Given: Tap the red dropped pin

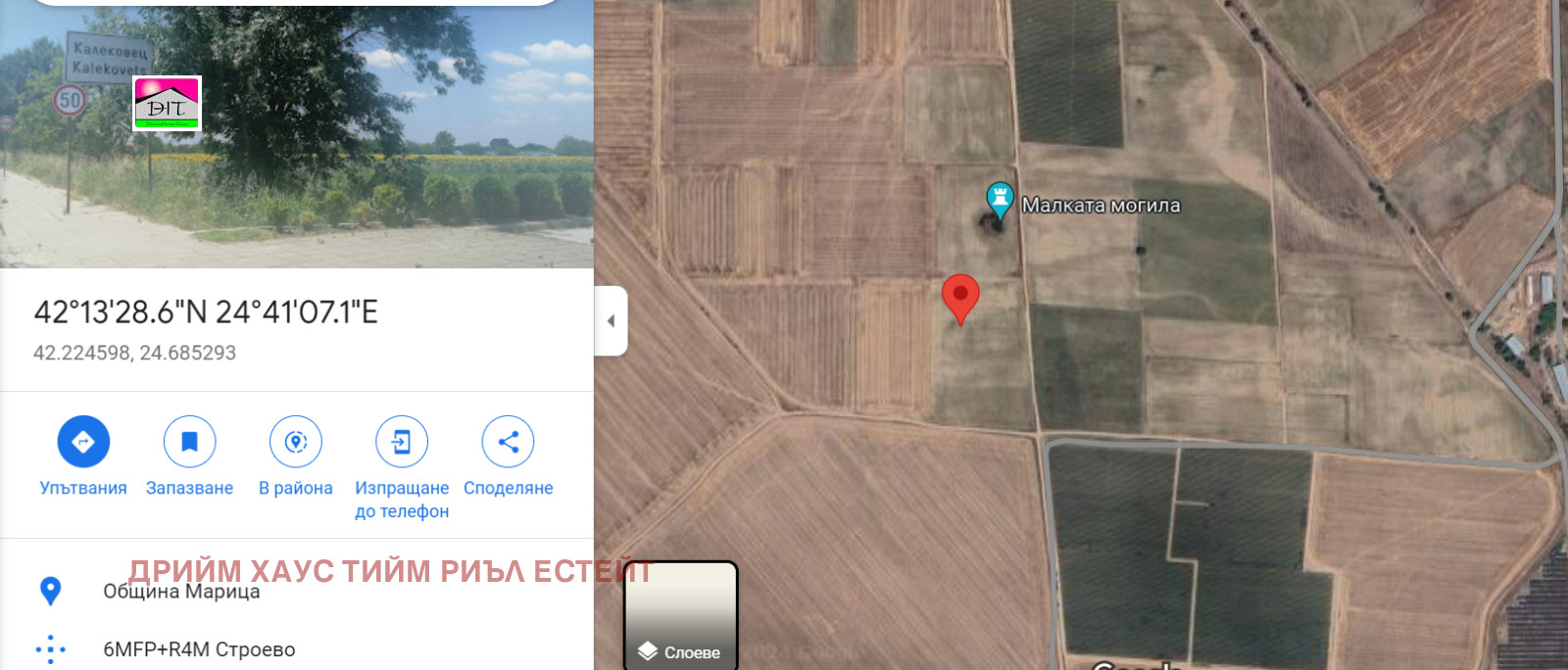Looking at the screenshot, I should 960,297.
